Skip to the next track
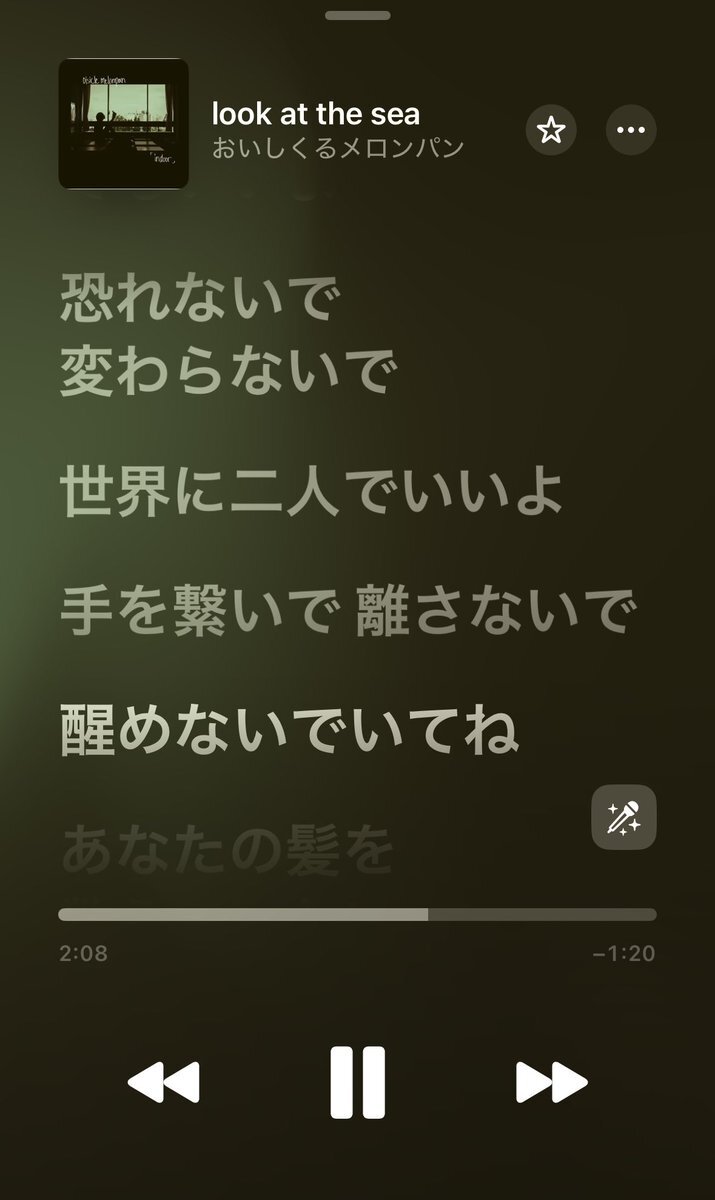 [551, 1082]
